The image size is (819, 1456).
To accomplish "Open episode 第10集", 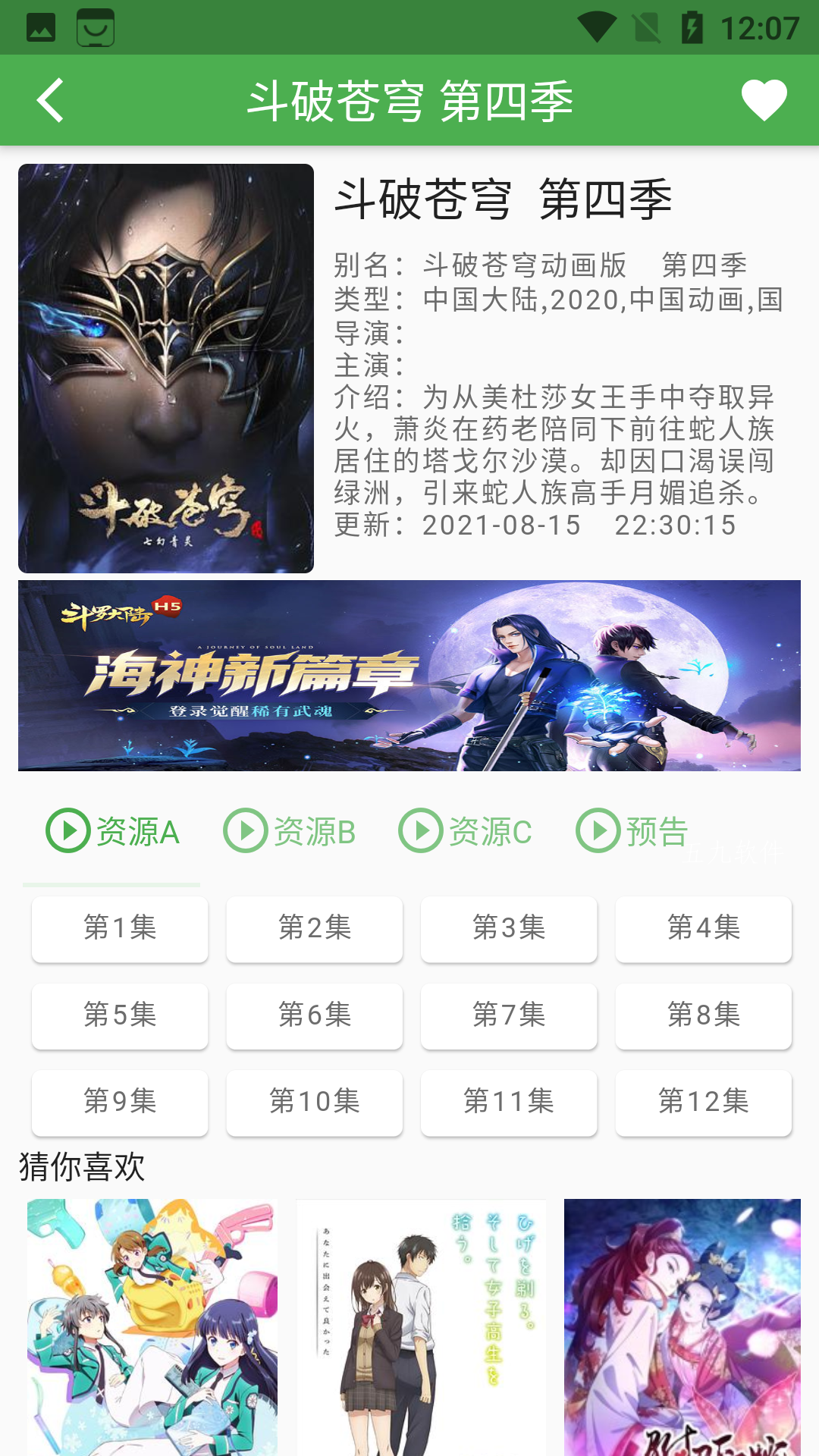I will [314, 1104].
